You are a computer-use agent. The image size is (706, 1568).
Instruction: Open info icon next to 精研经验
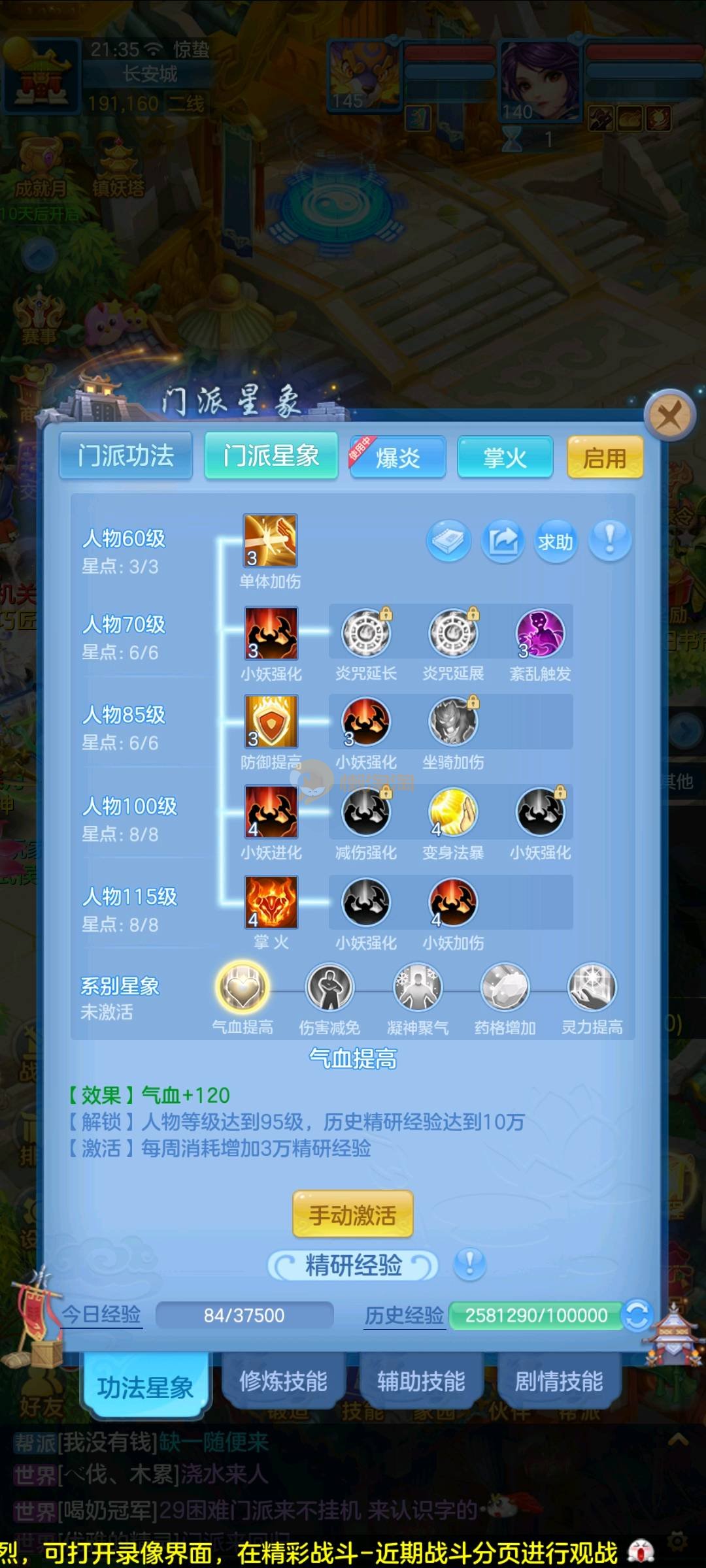click(x=469, y=1265)
